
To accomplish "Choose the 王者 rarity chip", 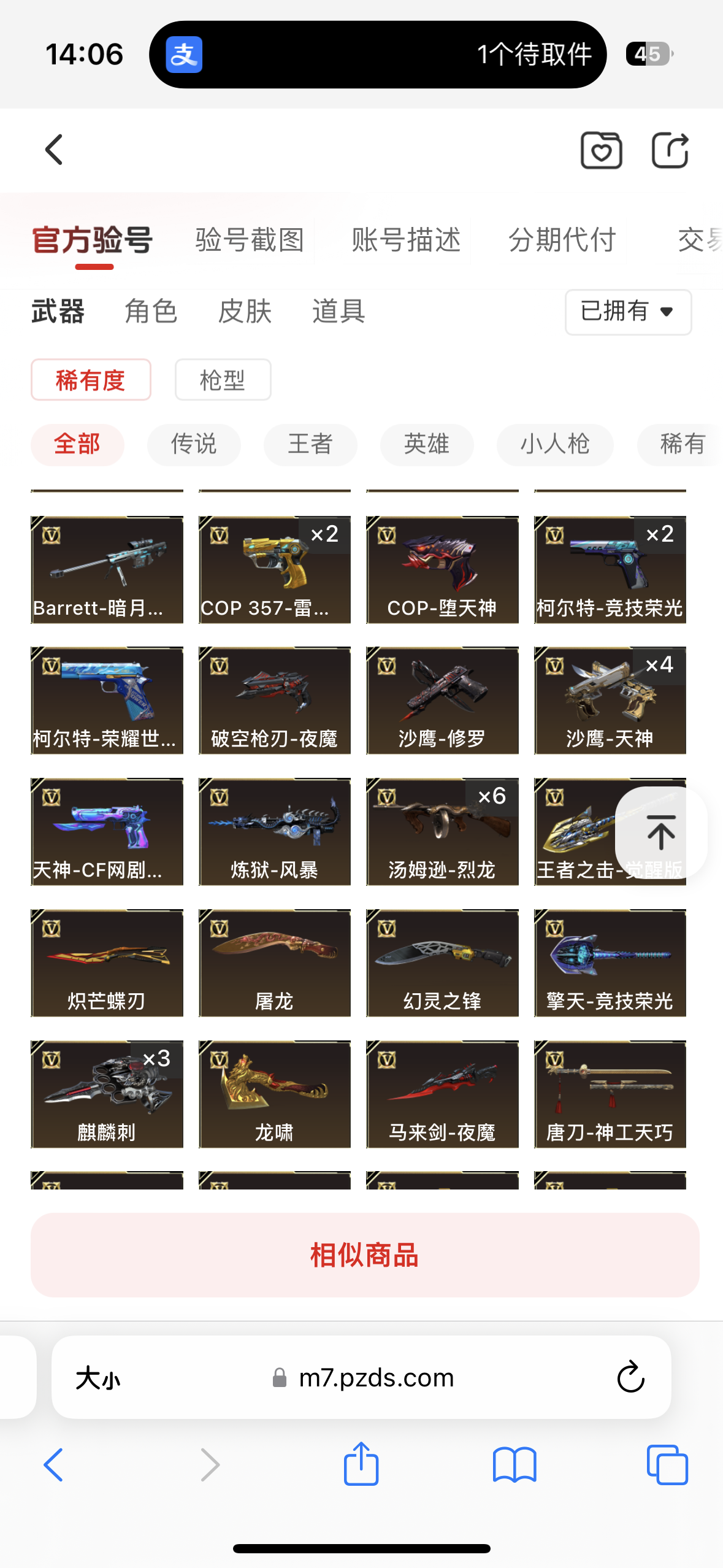I will coord(310,445).
